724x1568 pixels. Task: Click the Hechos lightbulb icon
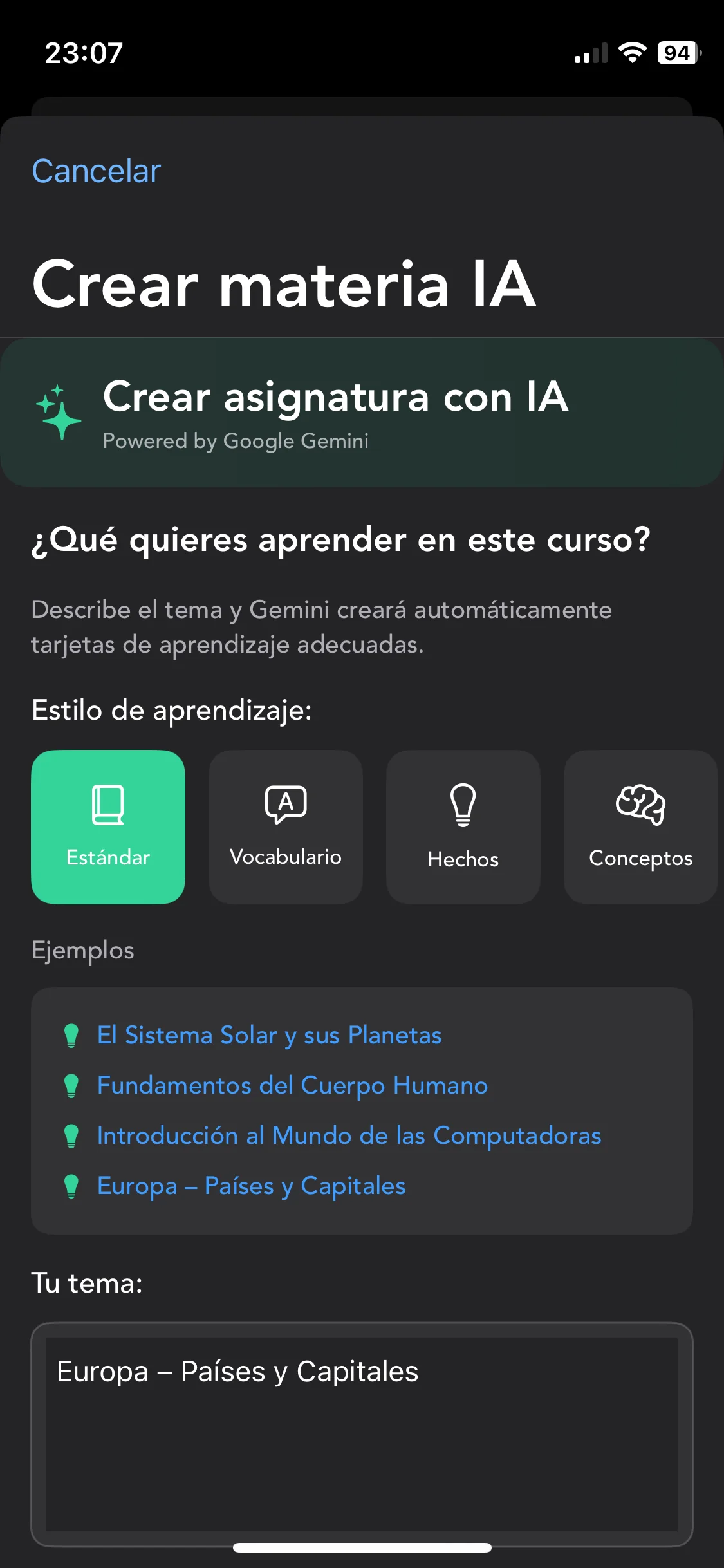(463, 805)
